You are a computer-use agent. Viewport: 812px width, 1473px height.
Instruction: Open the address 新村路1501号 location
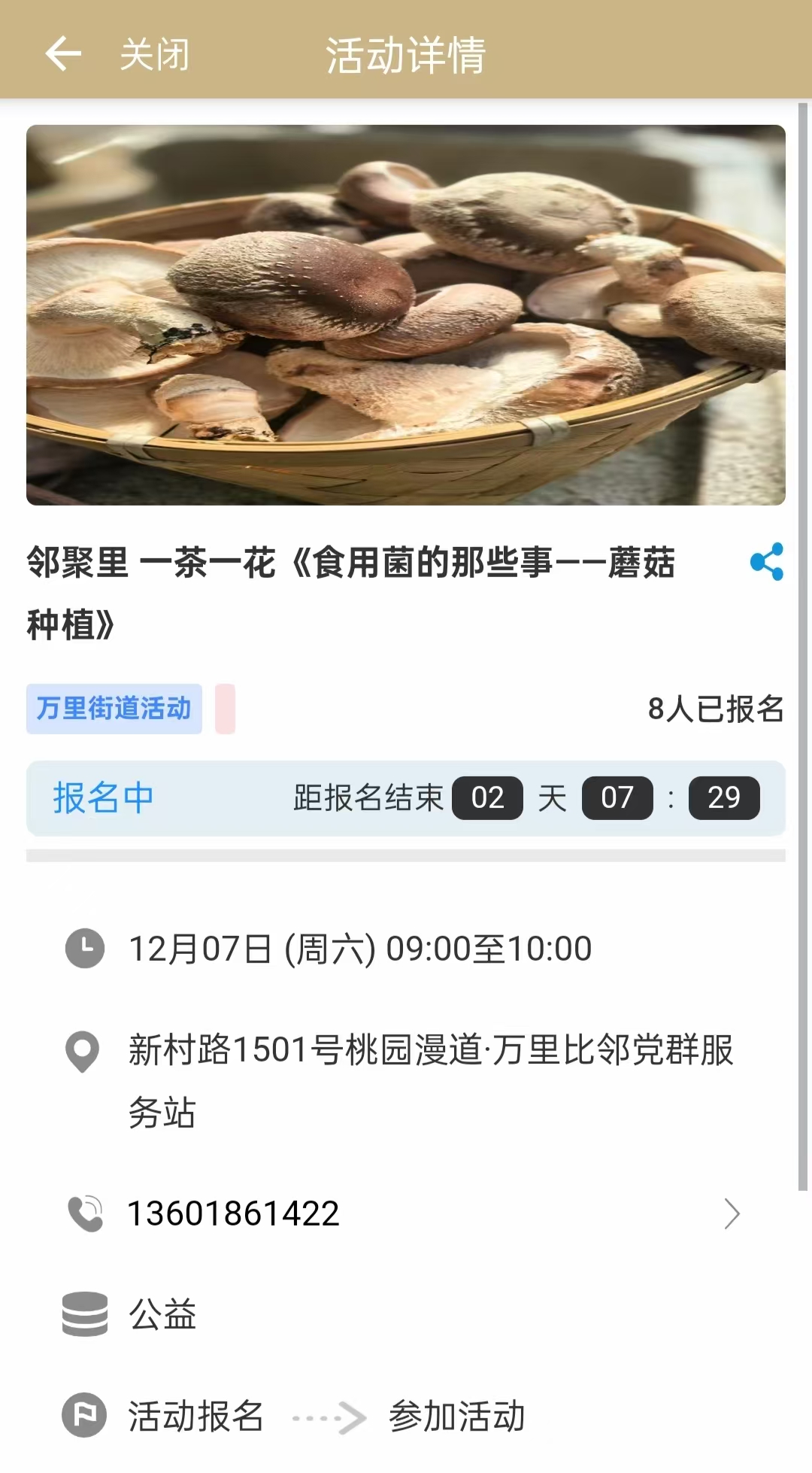(430, 1080)
